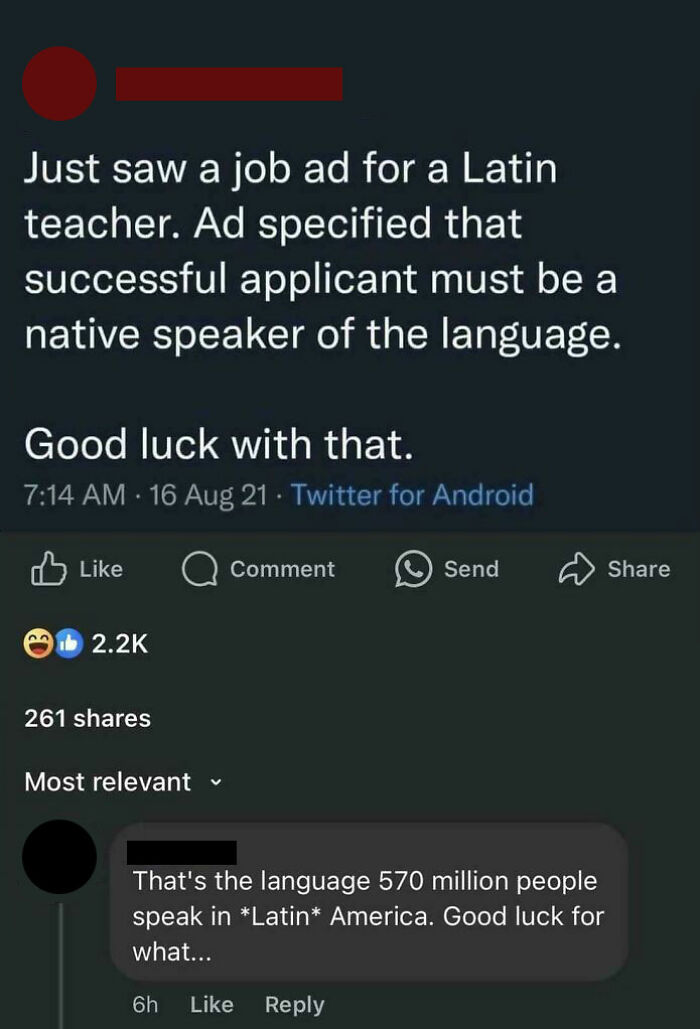The height and width of the screenshot is (1029, 700).
Task: Open the commenter's profile picture
Action: tap(59, 856)
